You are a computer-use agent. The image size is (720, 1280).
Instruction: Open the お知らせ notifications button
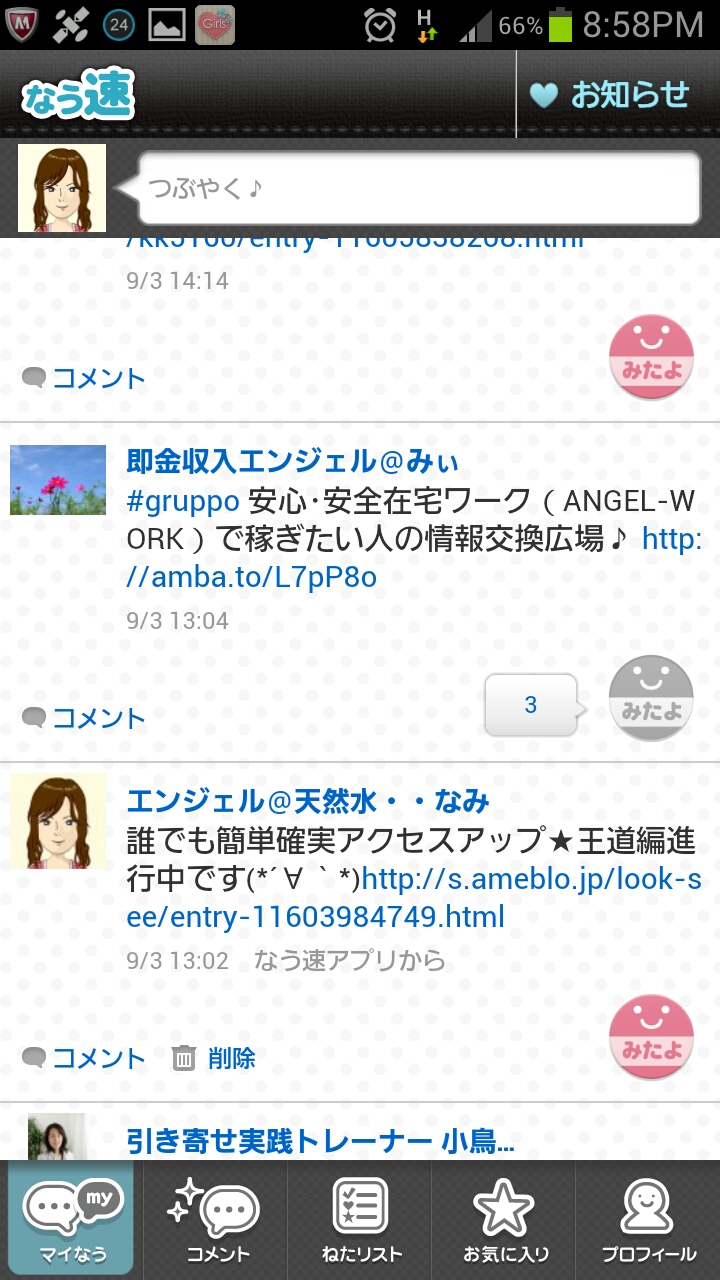coord(610,95)
